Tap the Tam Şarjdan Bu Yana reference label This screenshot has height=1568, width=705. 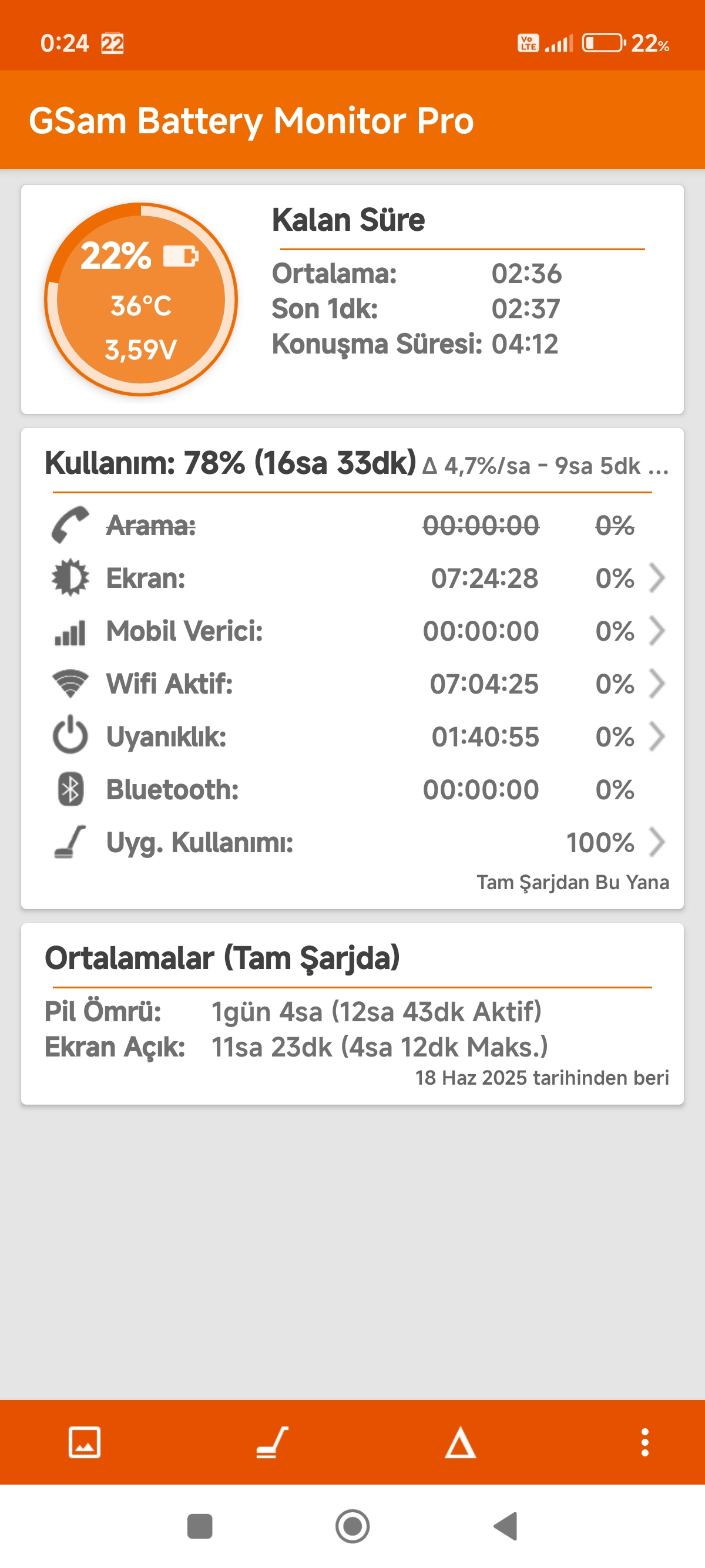click(x=572, y=882)
